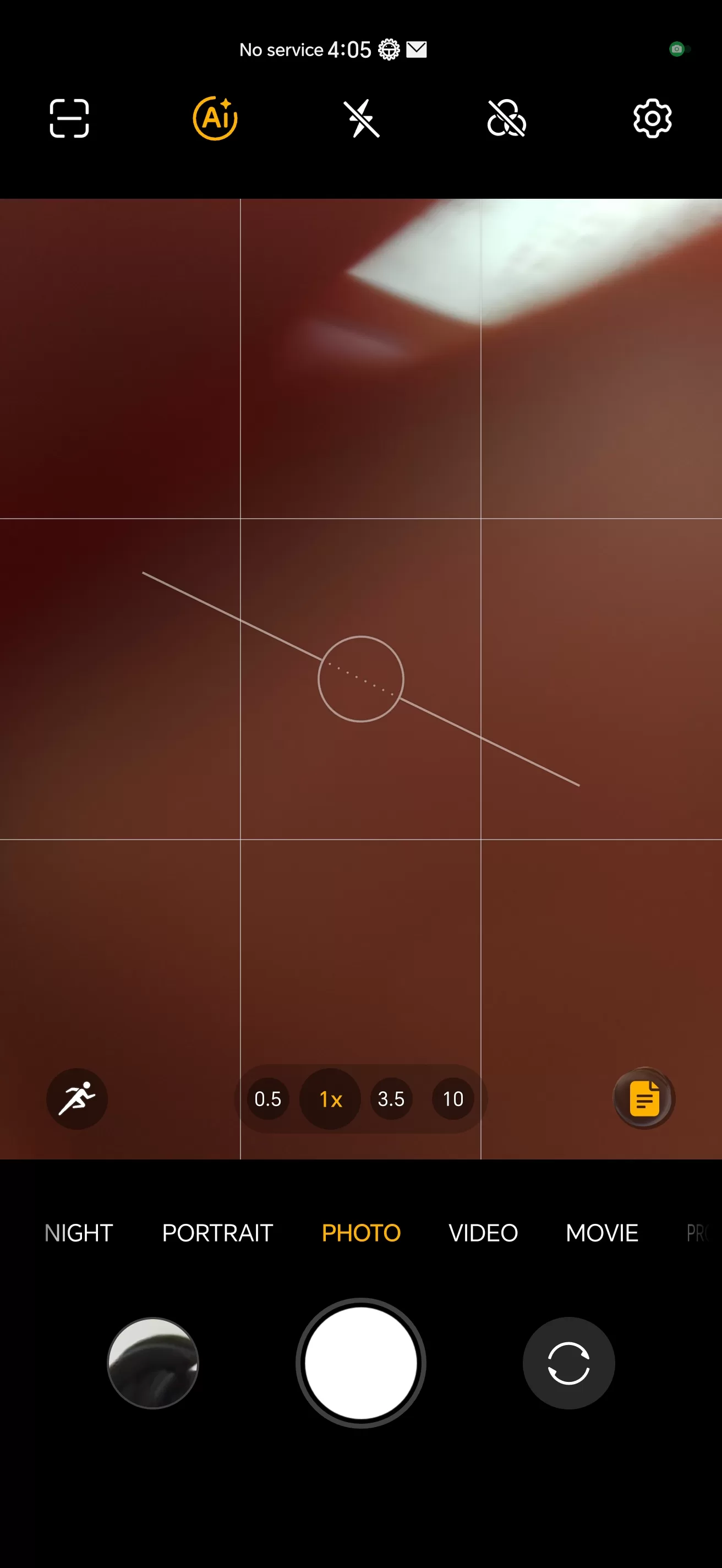This screenshot has height=1568, width=722.
Task: Open the color filters icon
Action: tap(507, 118)
